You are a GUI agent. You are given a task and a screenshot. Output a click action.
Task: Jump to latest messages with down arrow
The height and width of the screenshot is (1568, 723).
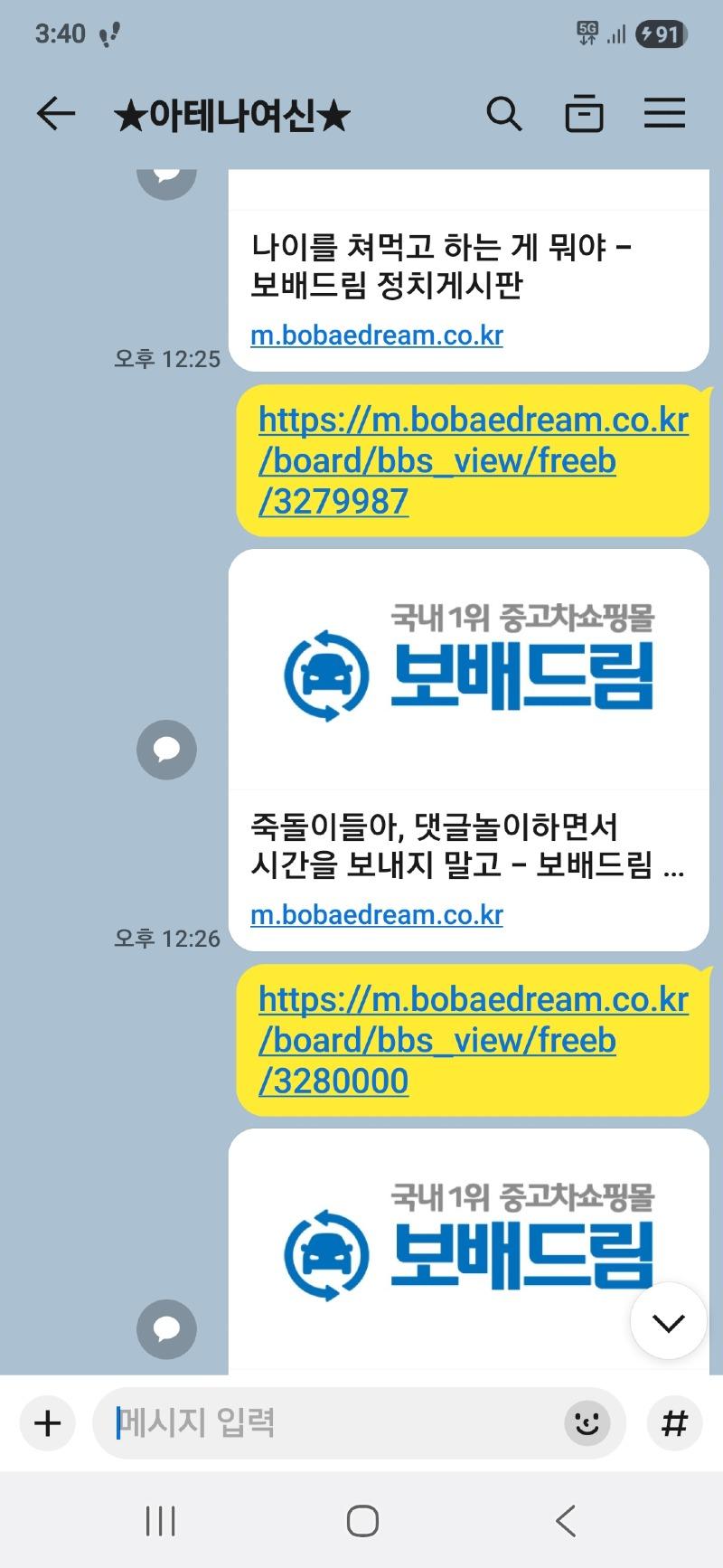[x=668, y=1323]
